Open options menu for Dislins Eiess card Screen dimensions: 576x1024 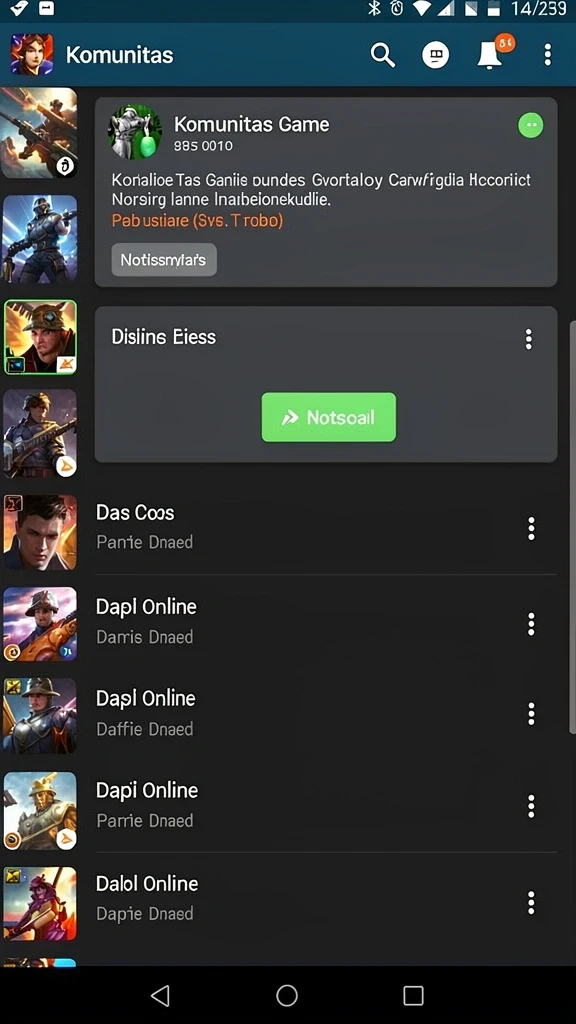(x=528, y=338)
